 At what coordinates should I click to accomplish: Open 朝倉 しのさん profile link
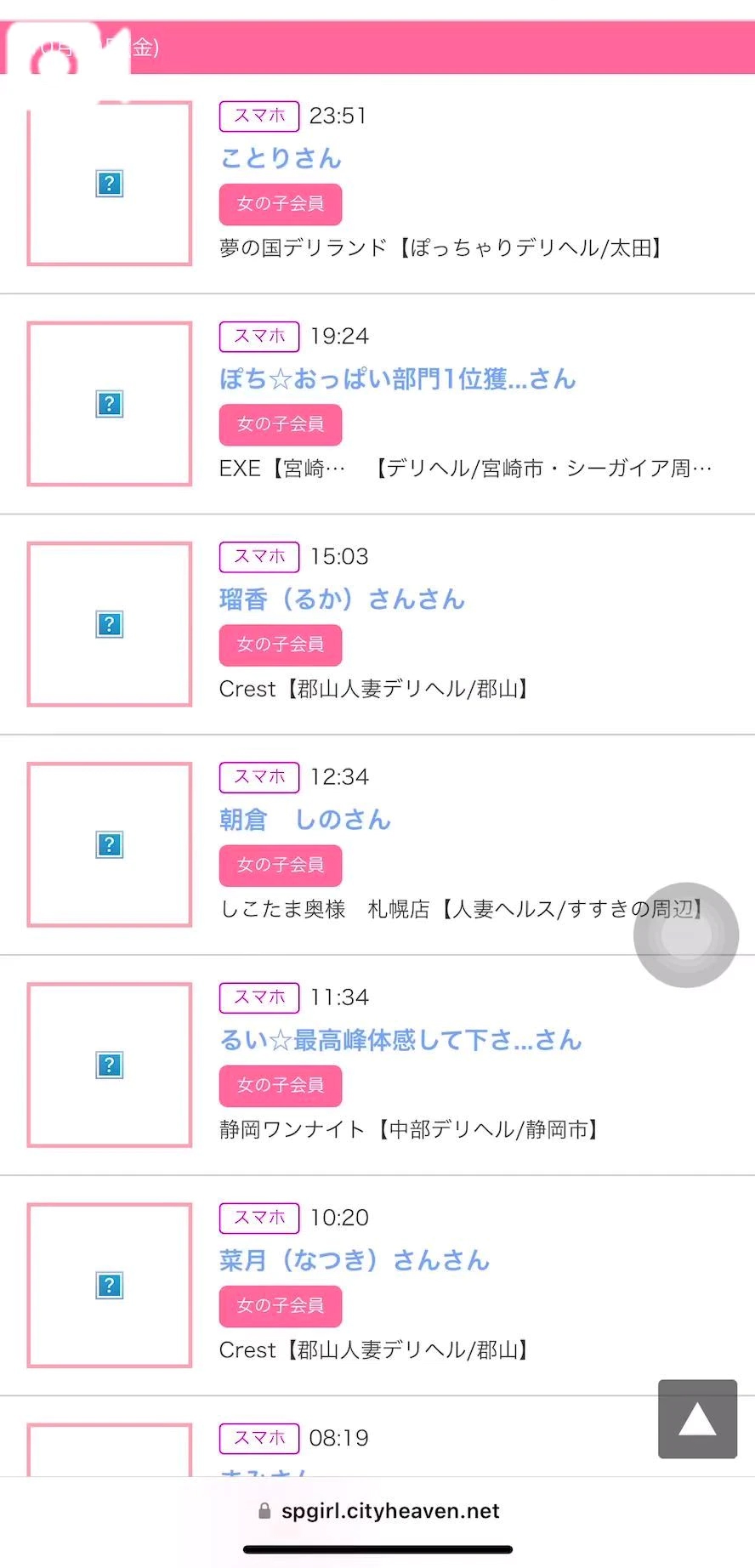point(304,820)
